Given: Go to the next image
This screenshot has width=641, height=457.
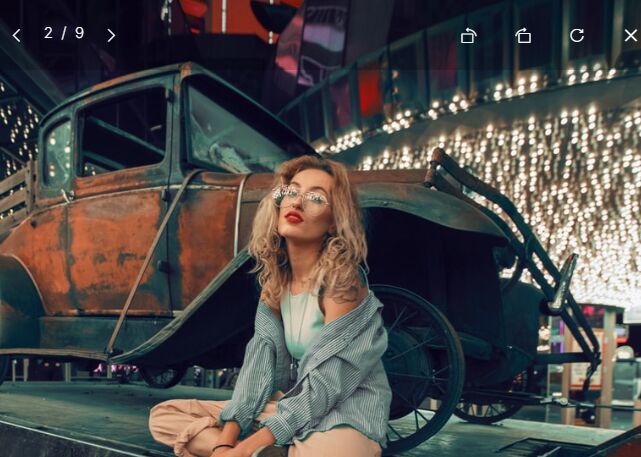Looking at the screenshot, I should [x=111, y=35].
